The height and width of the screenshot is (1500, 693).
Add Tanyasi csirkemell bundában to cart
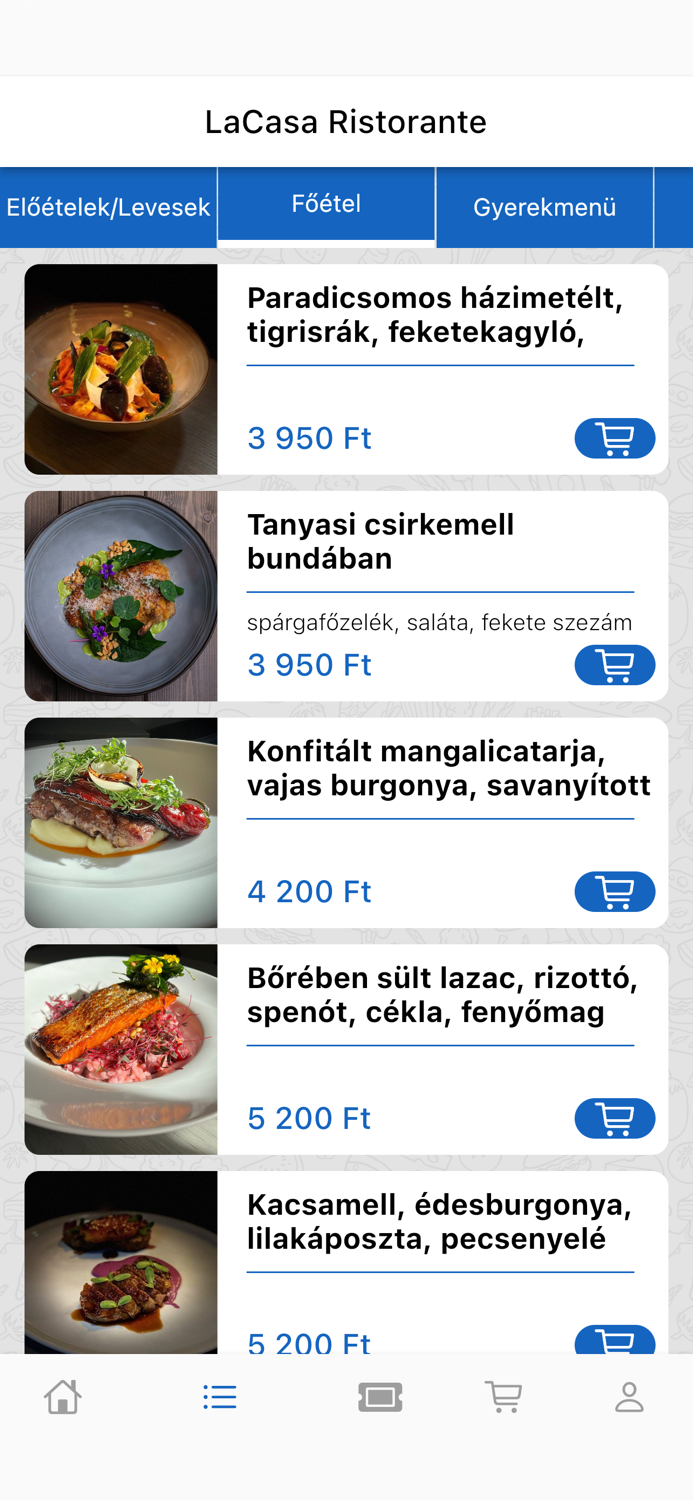614,665
